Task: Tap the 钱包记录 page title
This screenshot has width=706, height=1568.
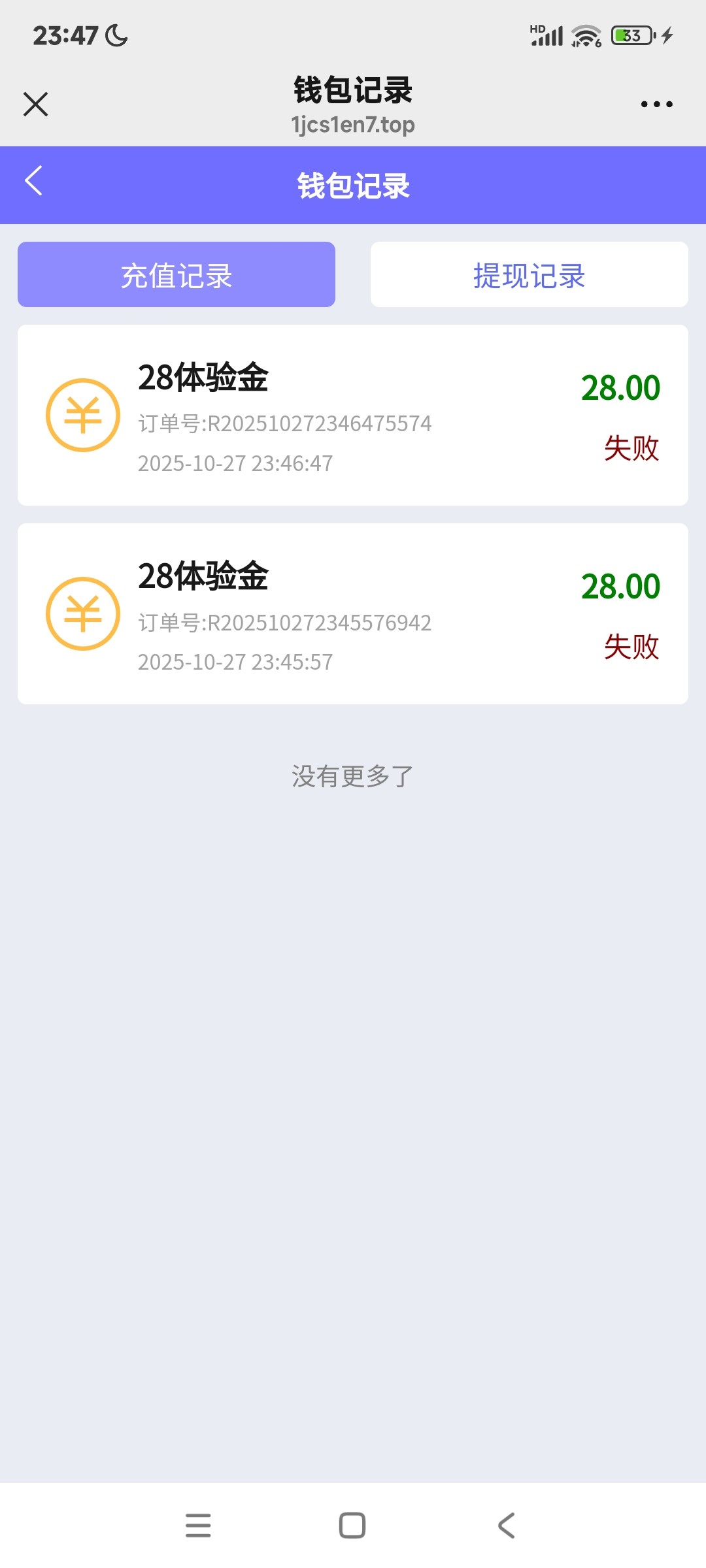Action: (x=352, y=184)
